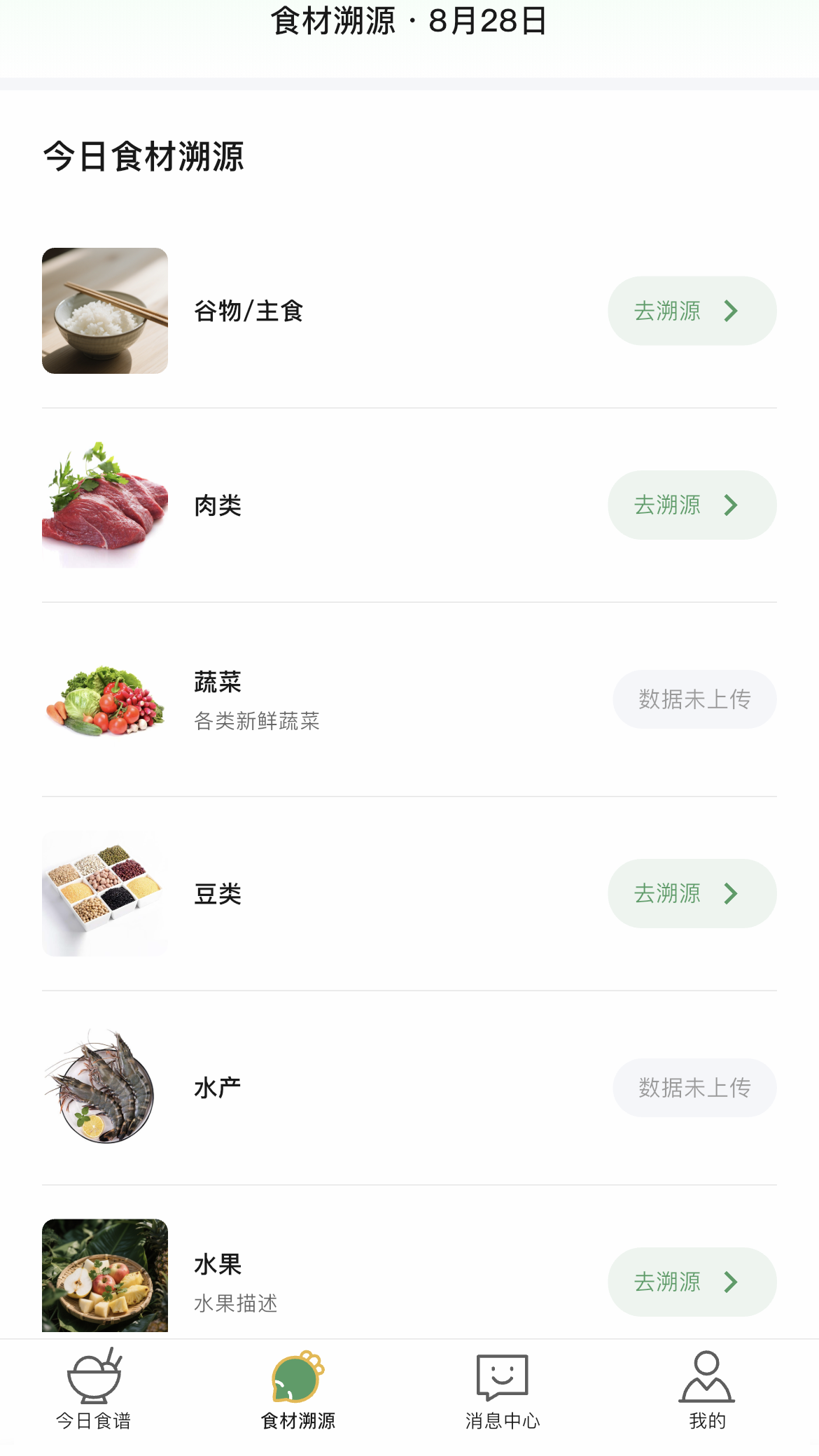Expand traceability details for 谷物/主食
This screenshot has height=1456, width=819.
click(x=692, y=311)
